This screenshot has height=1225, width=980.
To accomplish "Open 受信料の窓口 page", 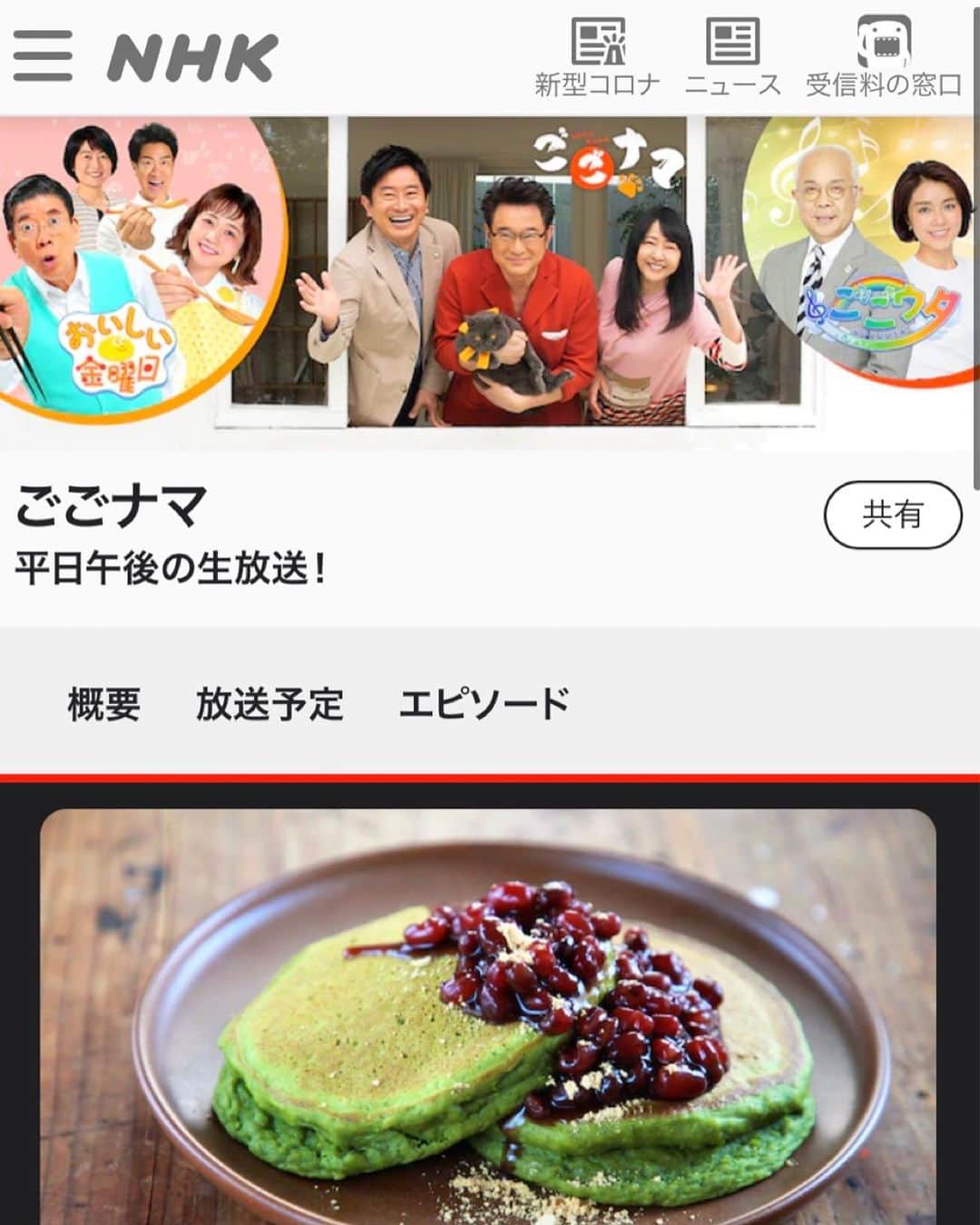I will coord(883,56).
